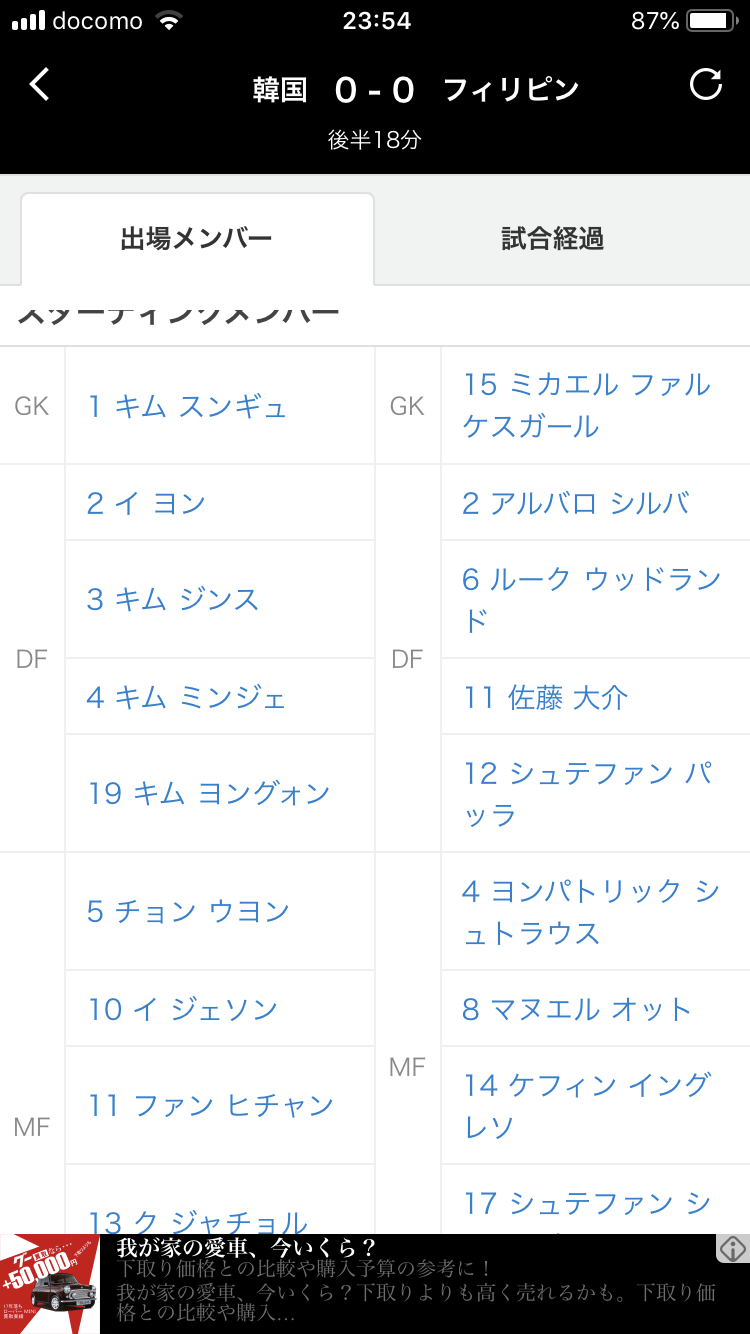Open player 6 ルーク ウッドランド

[x=592, y=599]
